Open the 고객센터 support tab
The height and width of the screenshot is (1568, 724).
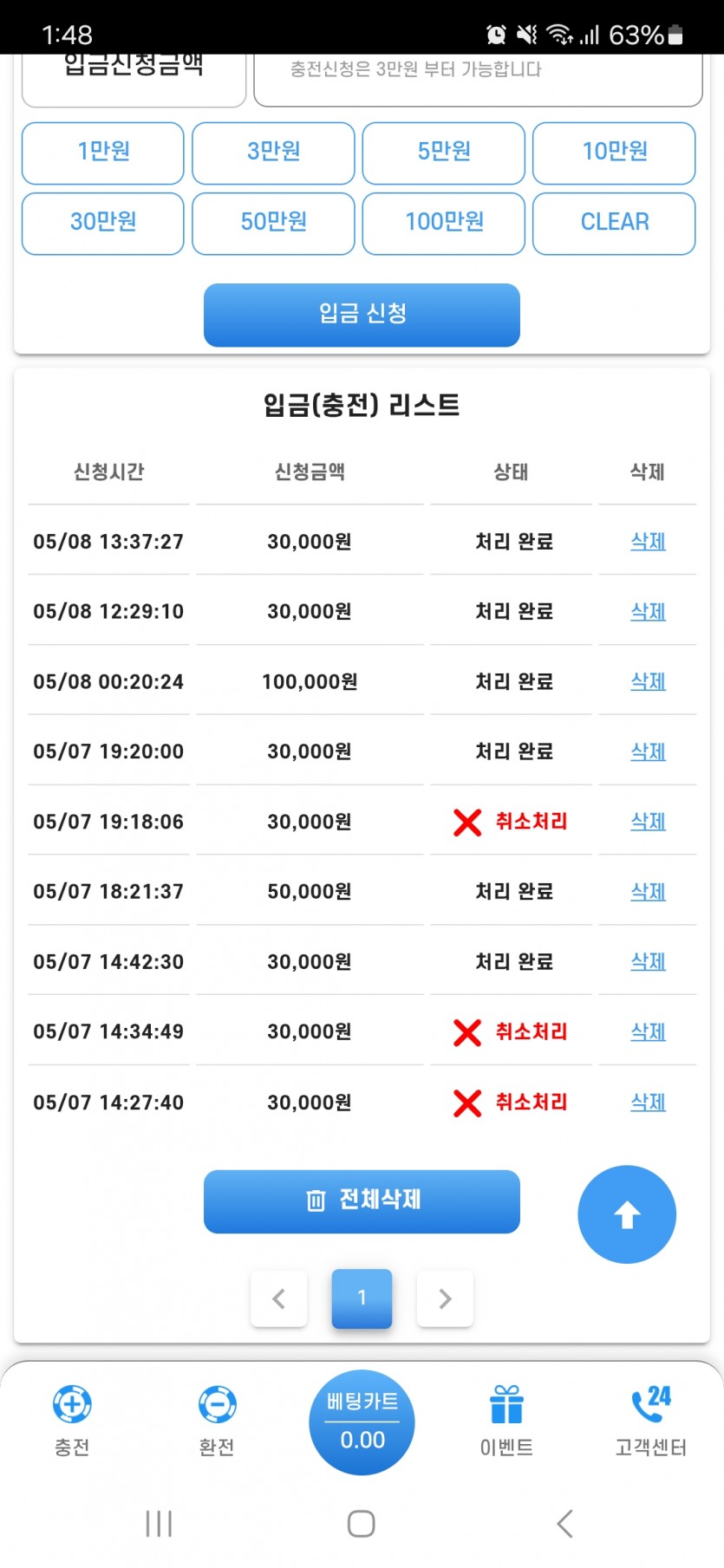[x=651, y=1422]
